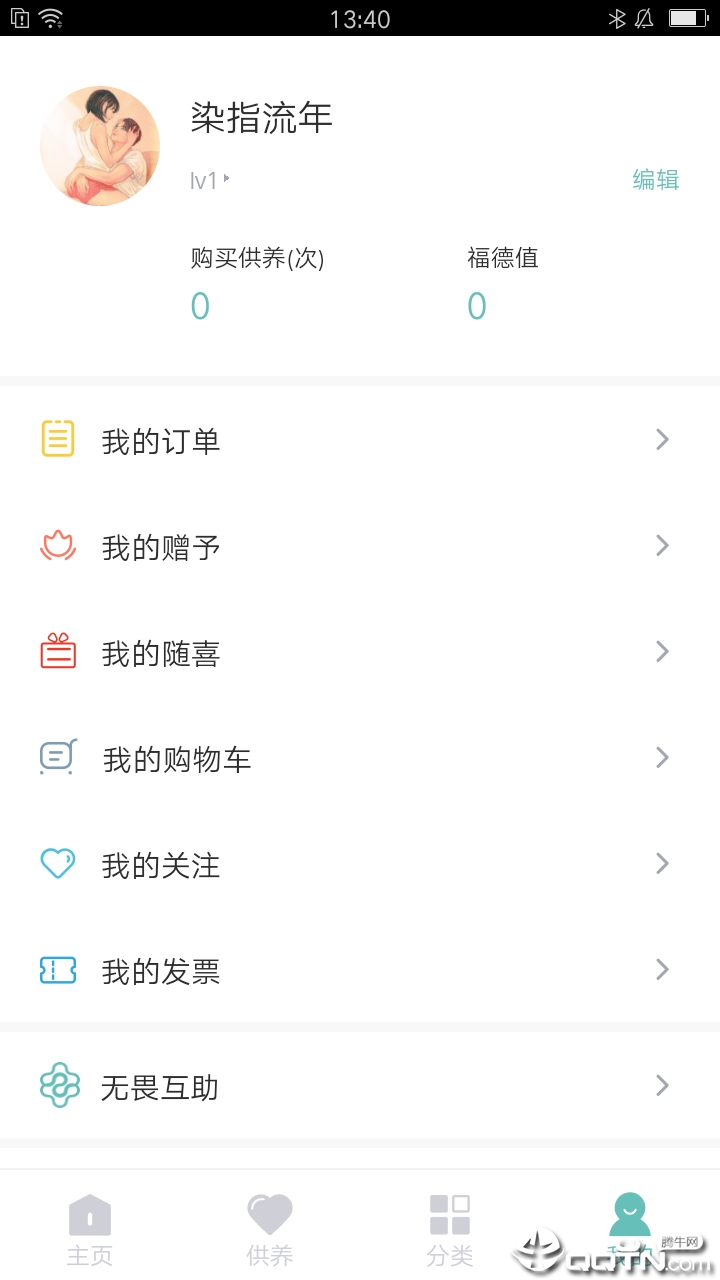Switch to the 主页 home tab

tap(90, 1228)
